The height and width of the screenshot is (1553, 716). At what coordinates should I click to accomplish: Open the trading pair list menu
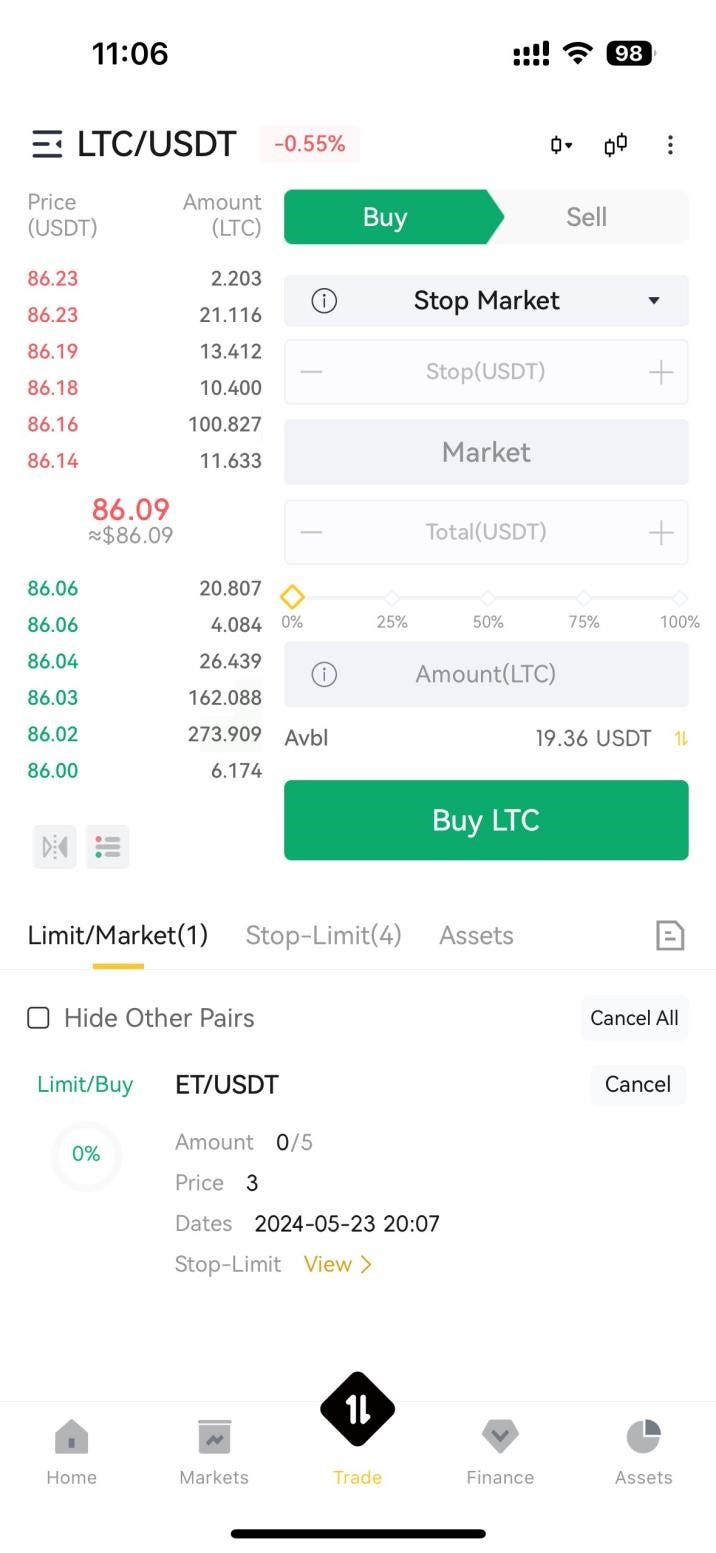pos(46,144)
